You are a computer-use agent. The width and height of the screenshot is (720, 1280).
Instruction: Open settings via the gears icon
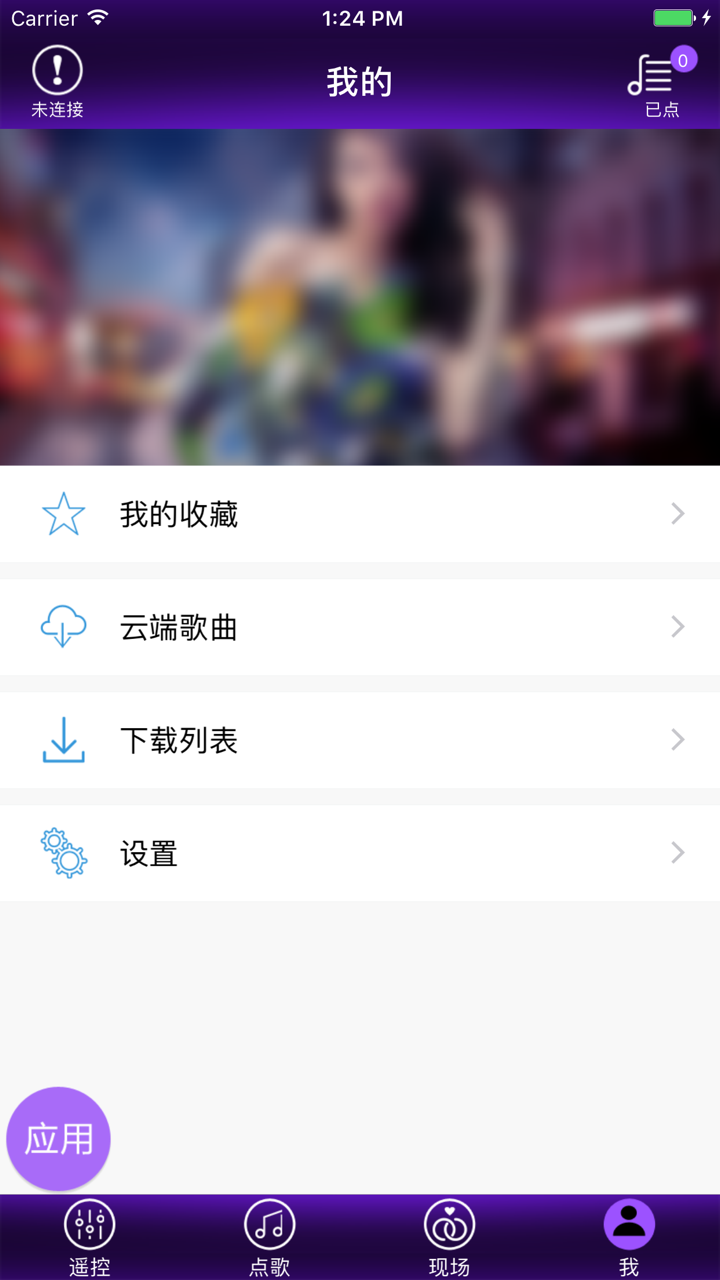[63, 853]
